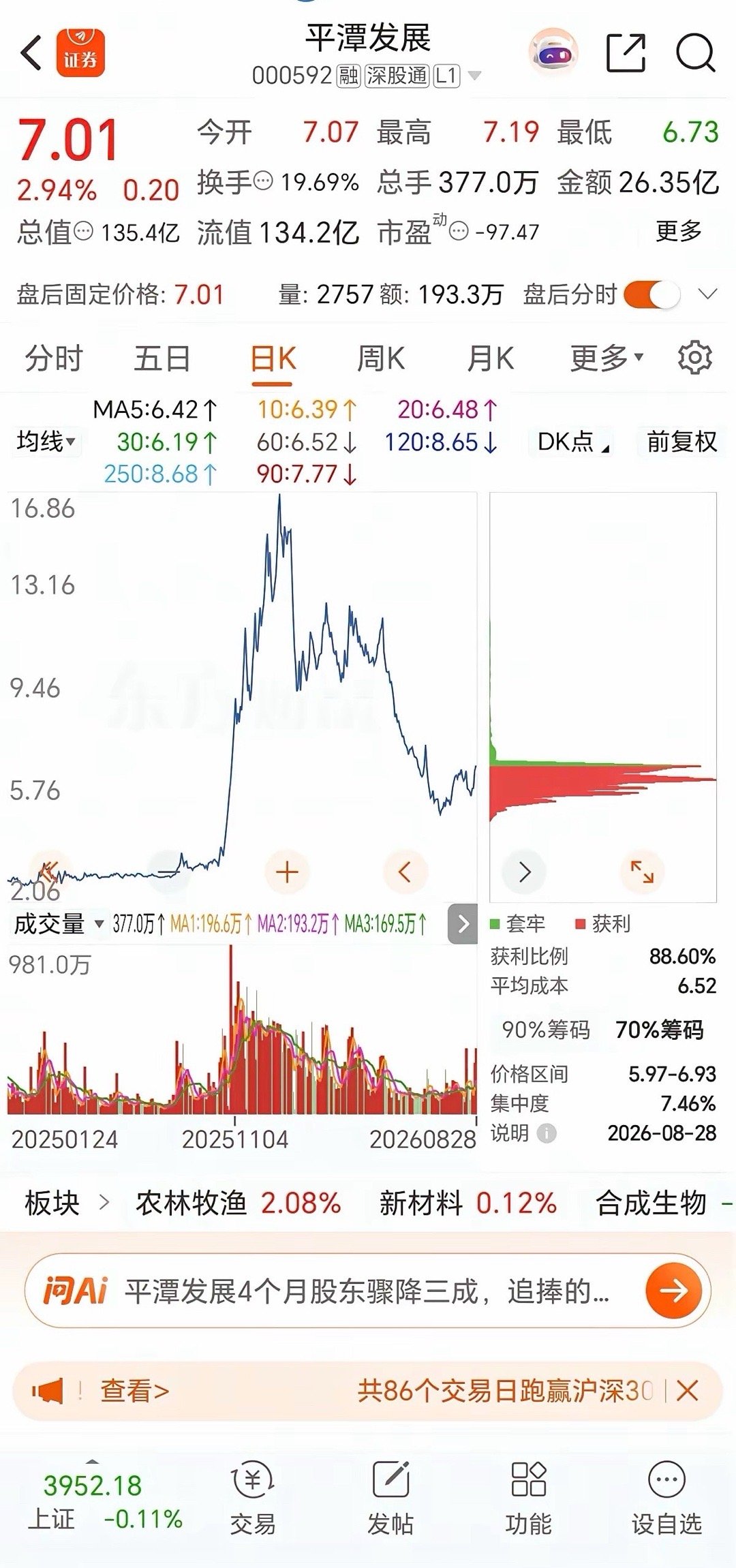
Task: Open the search magnifier icon
Action: coord(695,52)
